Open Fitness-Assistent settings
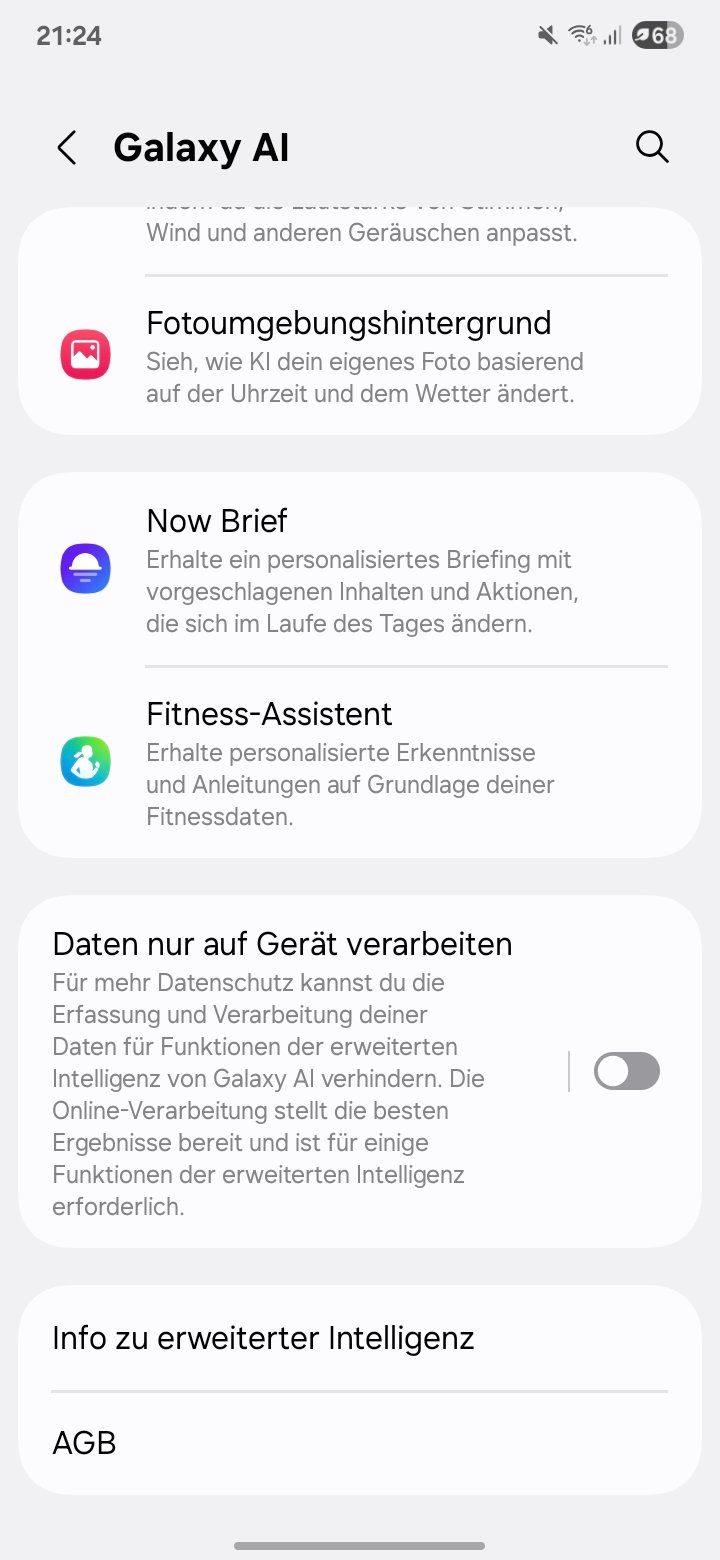This screenshot has height=1560, width=720. pyautogui.click(x=360, y=763)
